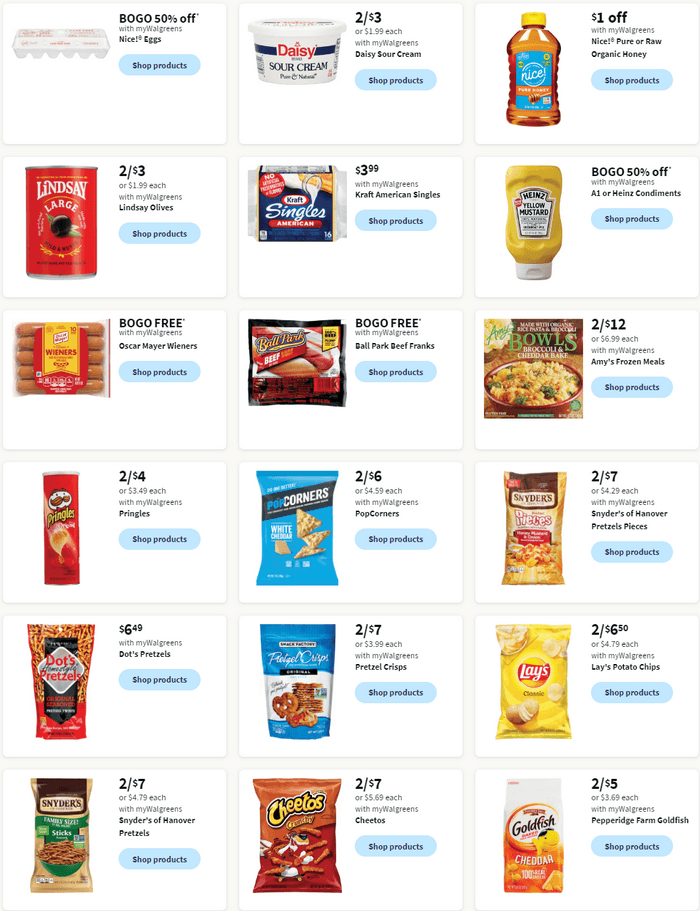Shop products for PopCorners
The width and height of the screenshot is (700, 911).
point(395,539)
